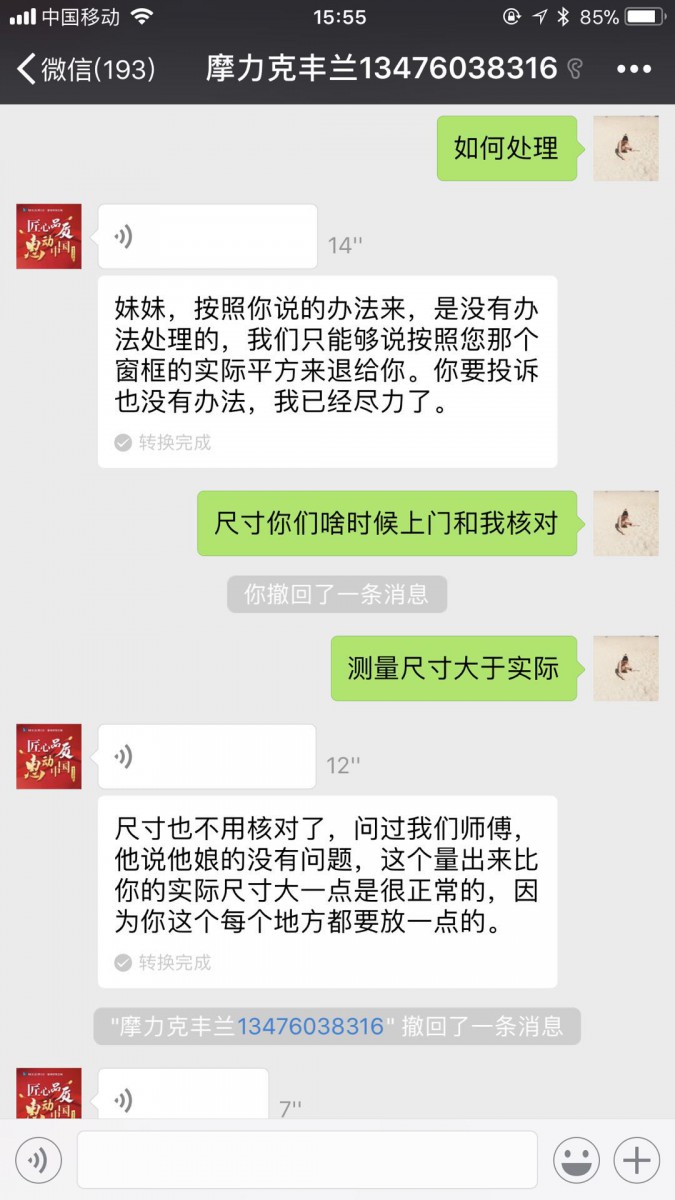Open the contact's avatar beside the 14'' voice
Screen dimensions: 675x1200
(x=49, y=237)
